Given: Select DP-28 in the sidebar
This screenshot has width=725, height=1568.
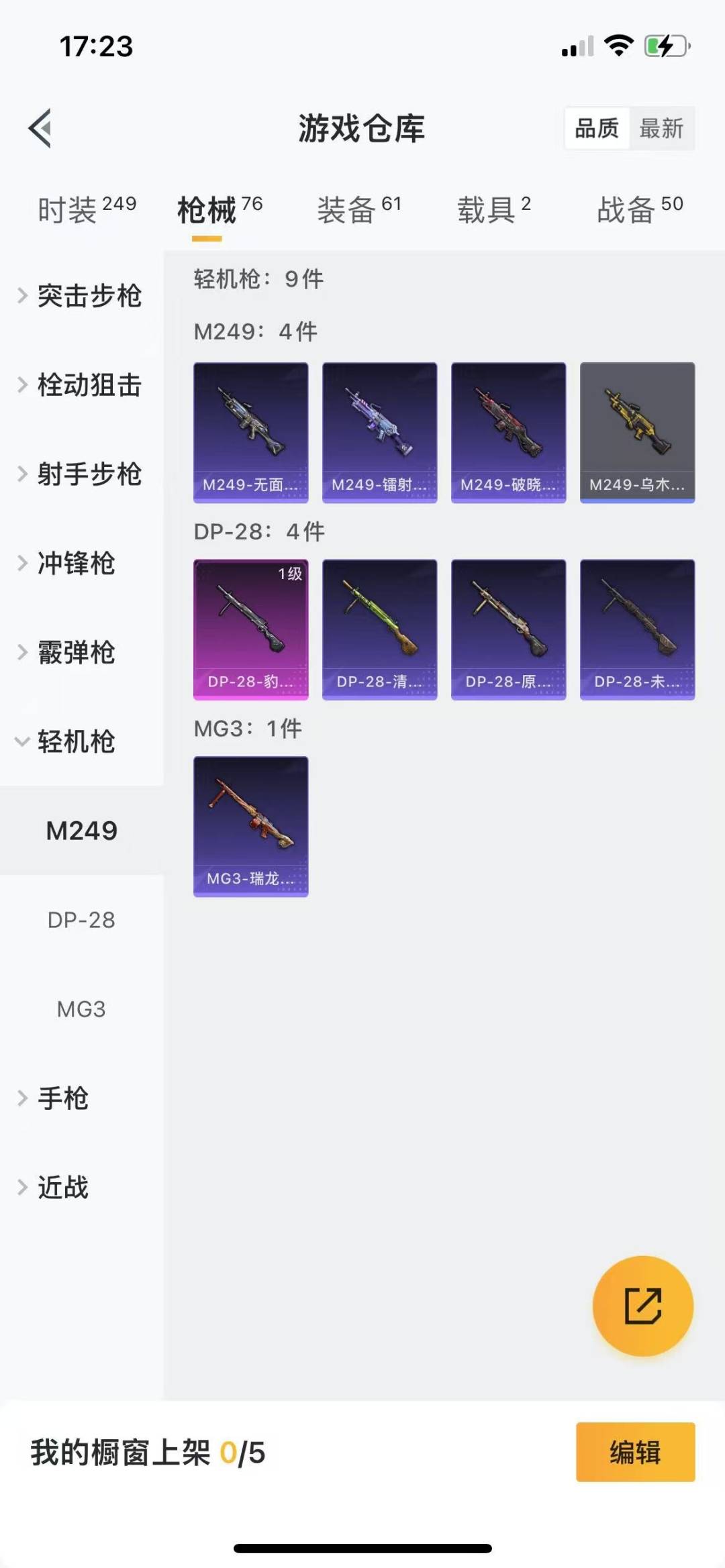Looking at the screenshot, I should 81,920.
